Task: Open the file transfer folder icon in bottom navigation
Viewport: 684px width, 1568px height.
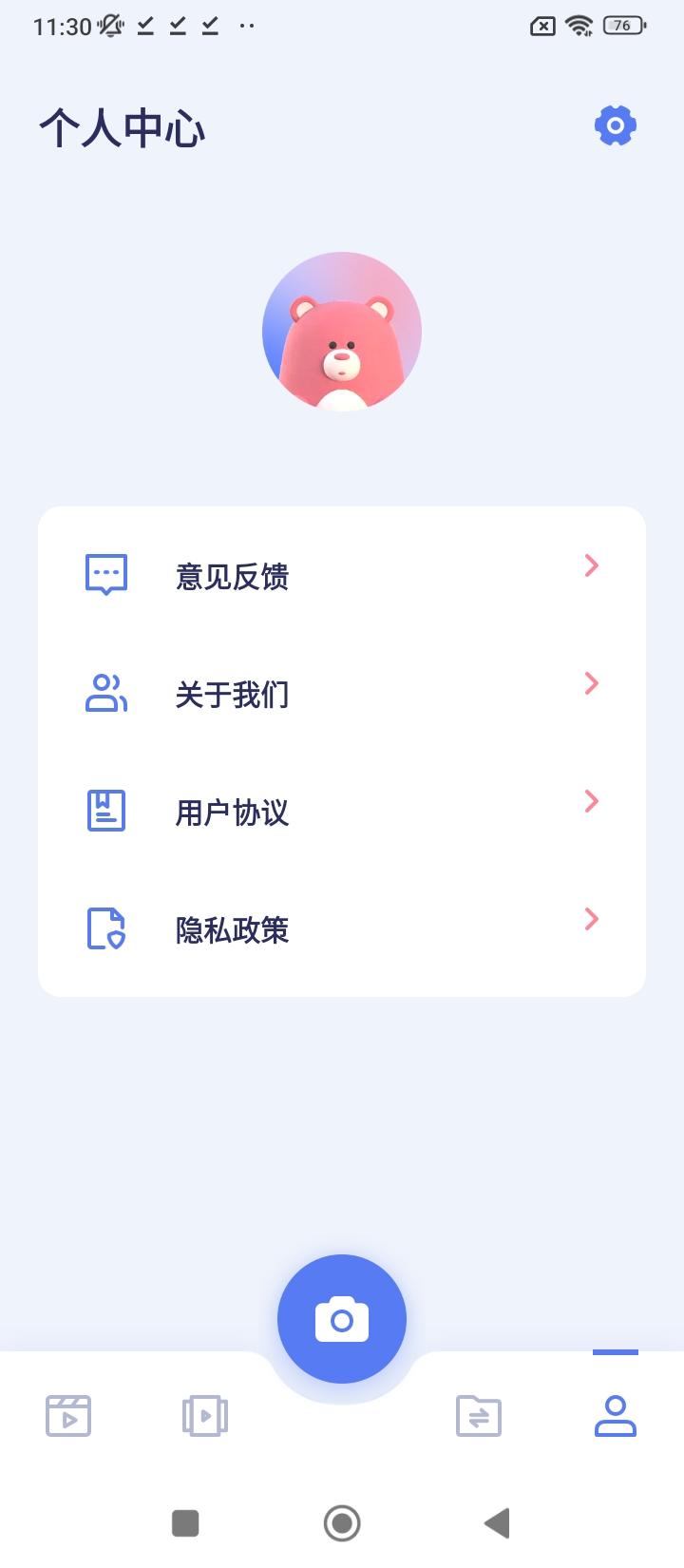Action: pos(479,1415)
